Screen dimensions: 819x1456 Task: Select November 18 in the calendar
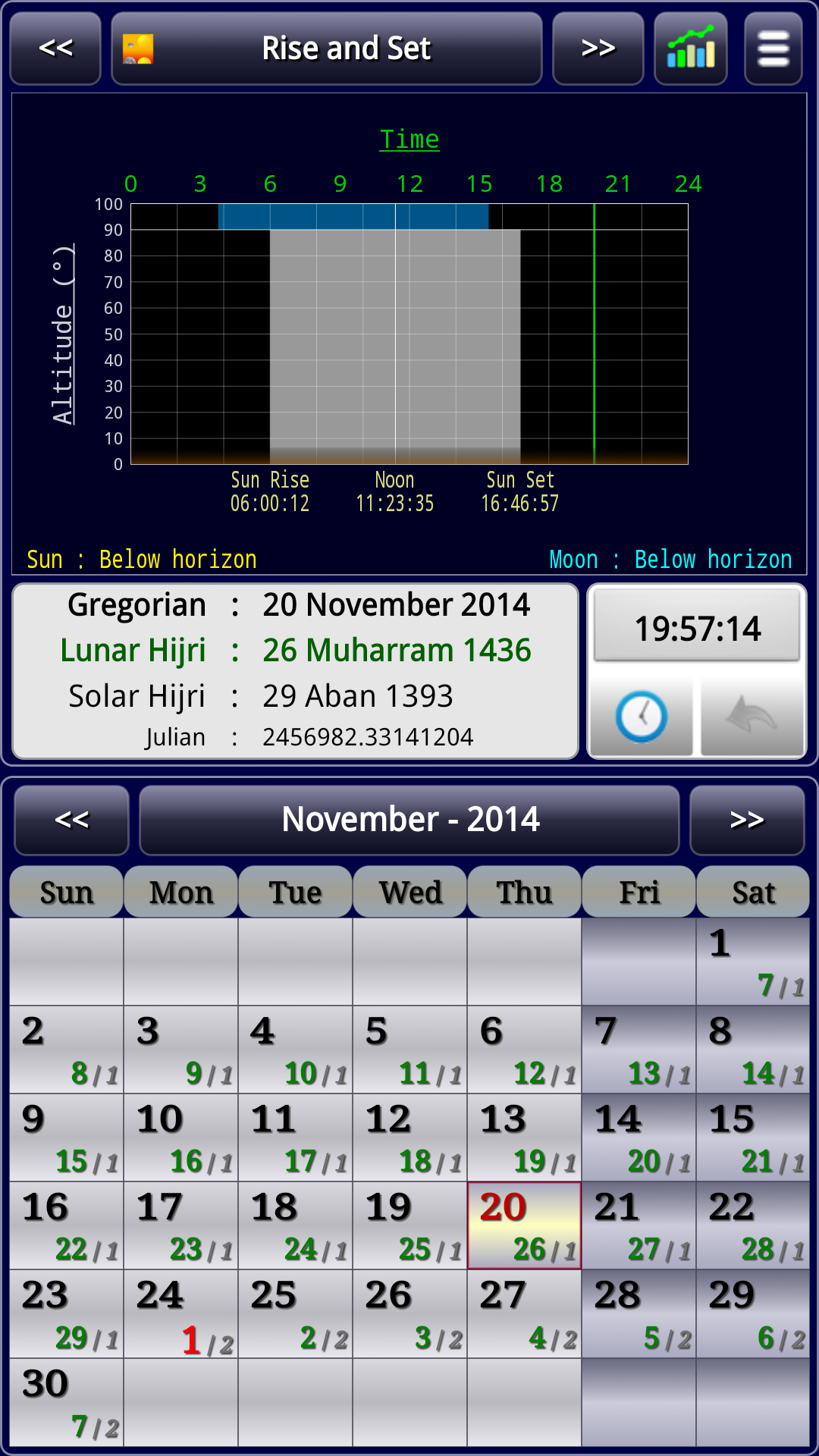coord(295,1225)
